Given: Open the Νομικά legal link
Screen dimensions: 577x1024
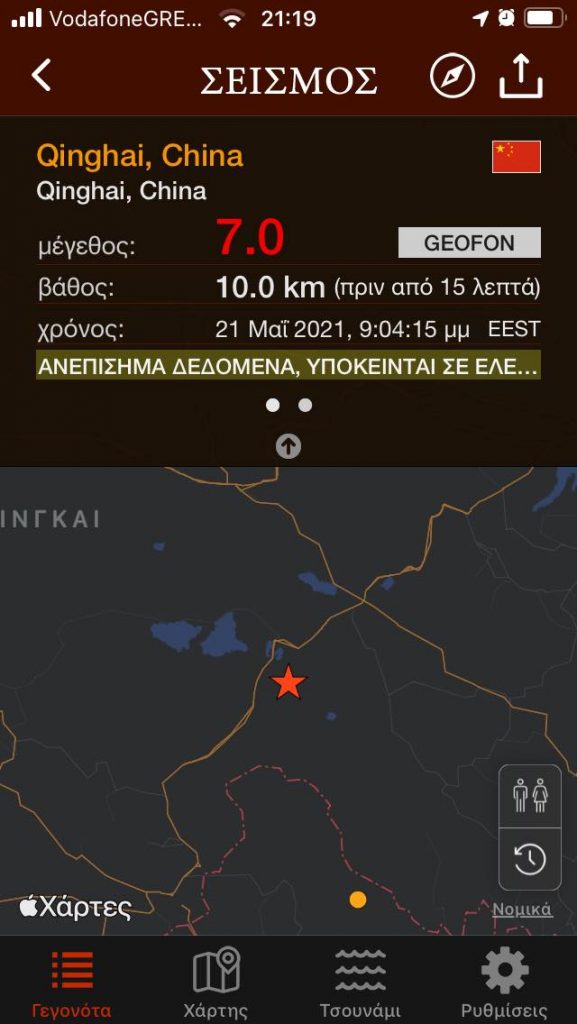Looking at the screenshot, I should tap(522, 909).
